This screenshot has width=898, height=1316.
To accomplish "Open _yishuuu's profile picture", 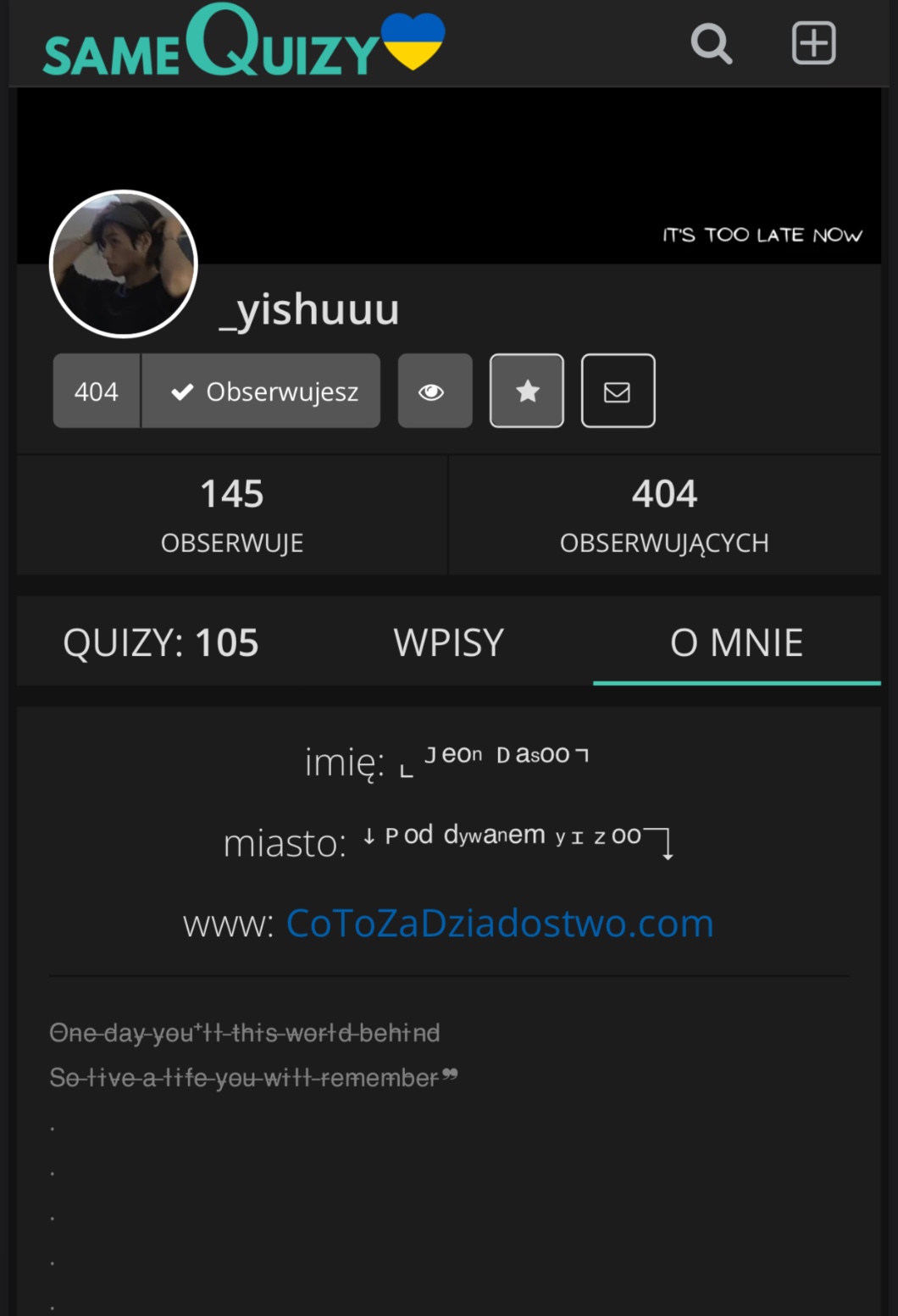I will (x=124, y=264).
